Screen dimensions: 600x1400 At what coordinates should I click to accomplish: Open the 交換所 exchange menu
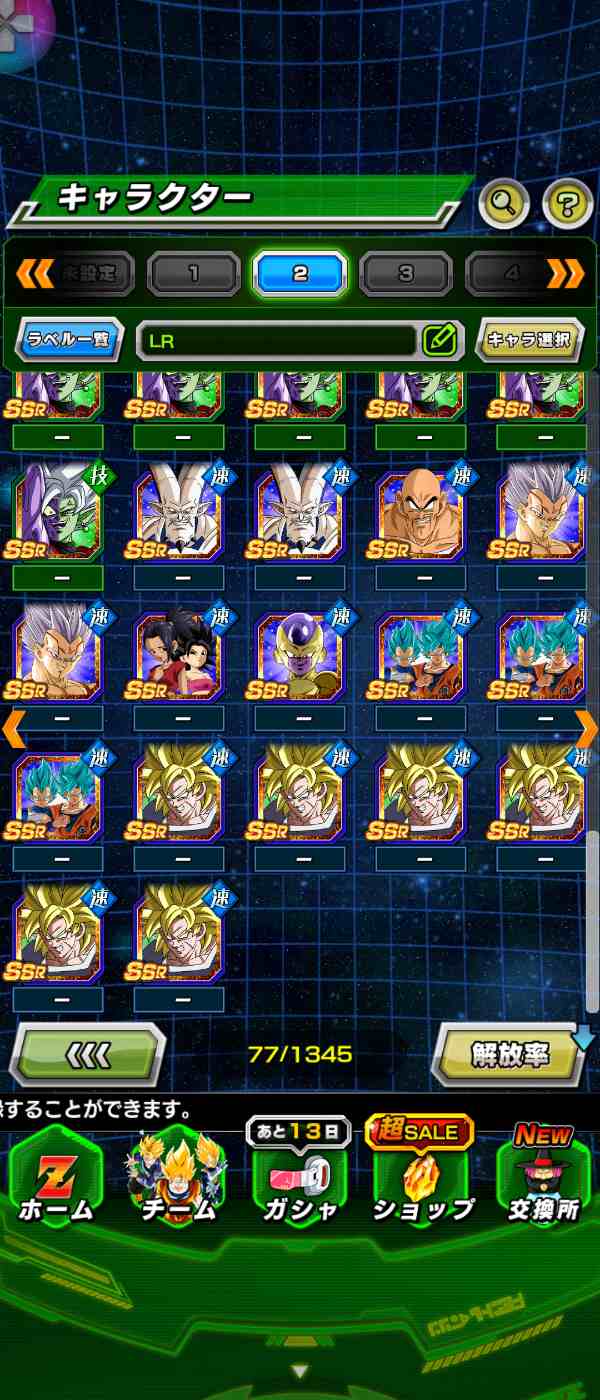543,1180
